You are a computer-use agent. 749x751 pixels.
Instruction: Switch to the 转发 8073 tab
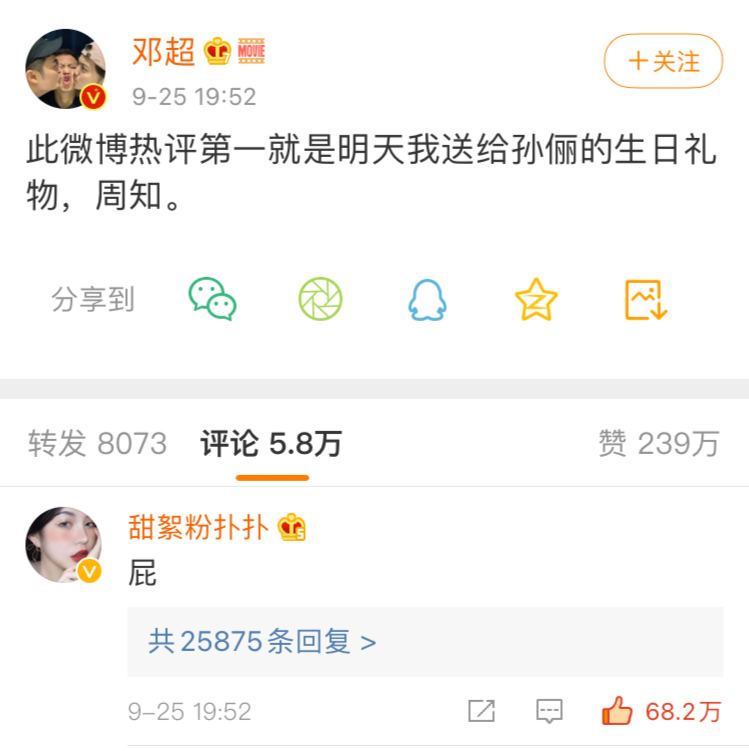97,444
